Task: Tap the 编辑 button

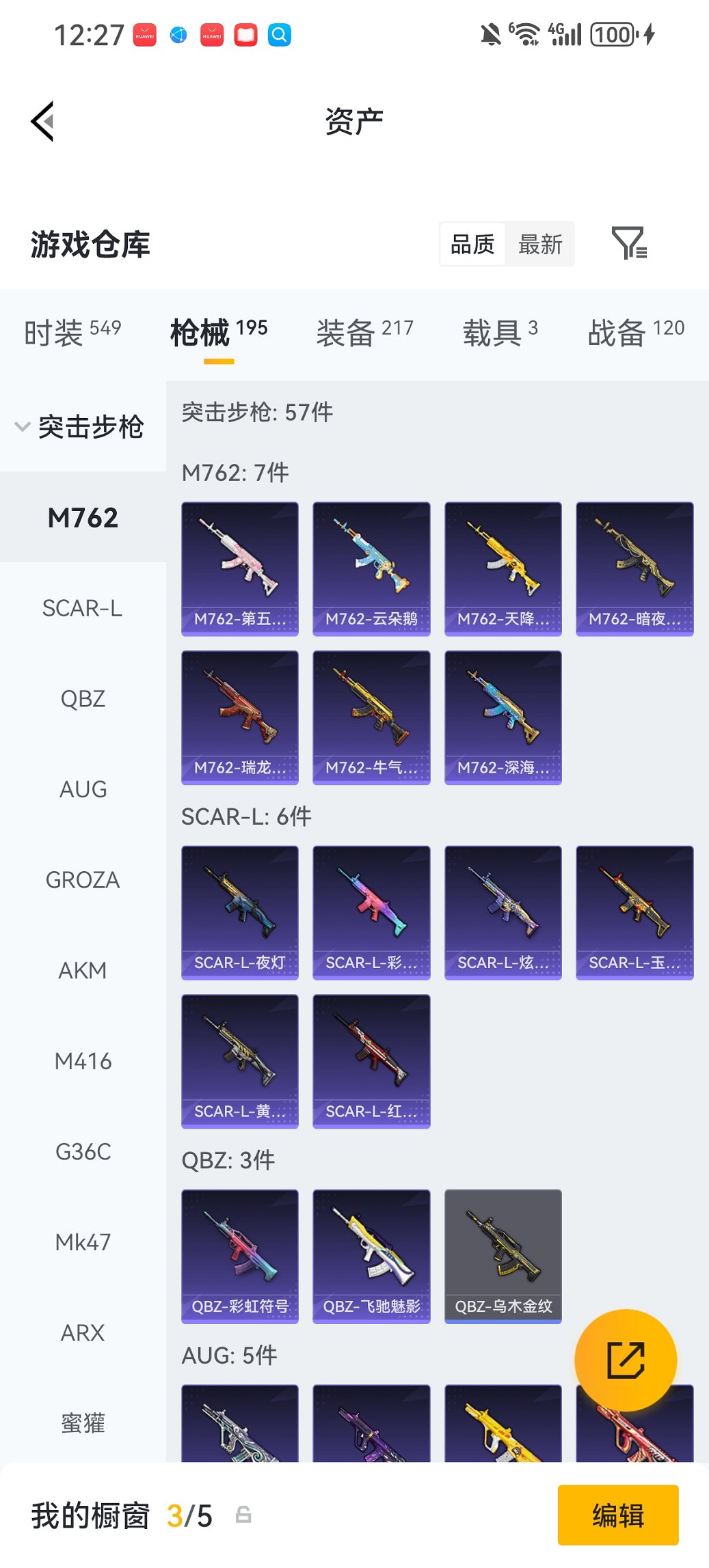Action: pos(618,1515)
